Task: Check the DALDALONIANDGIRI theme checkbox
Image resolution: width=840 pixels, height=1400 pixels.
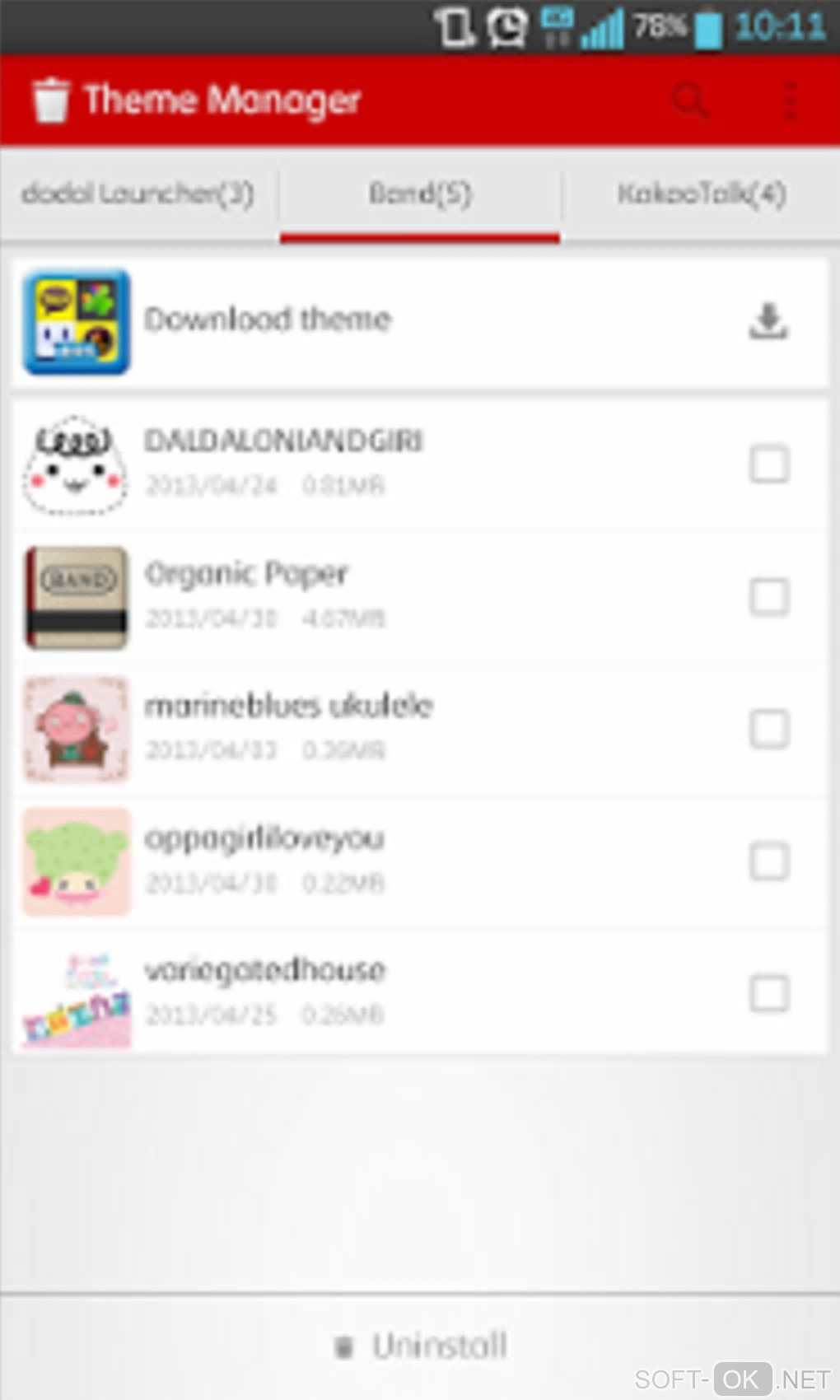Action: (769, 464)
